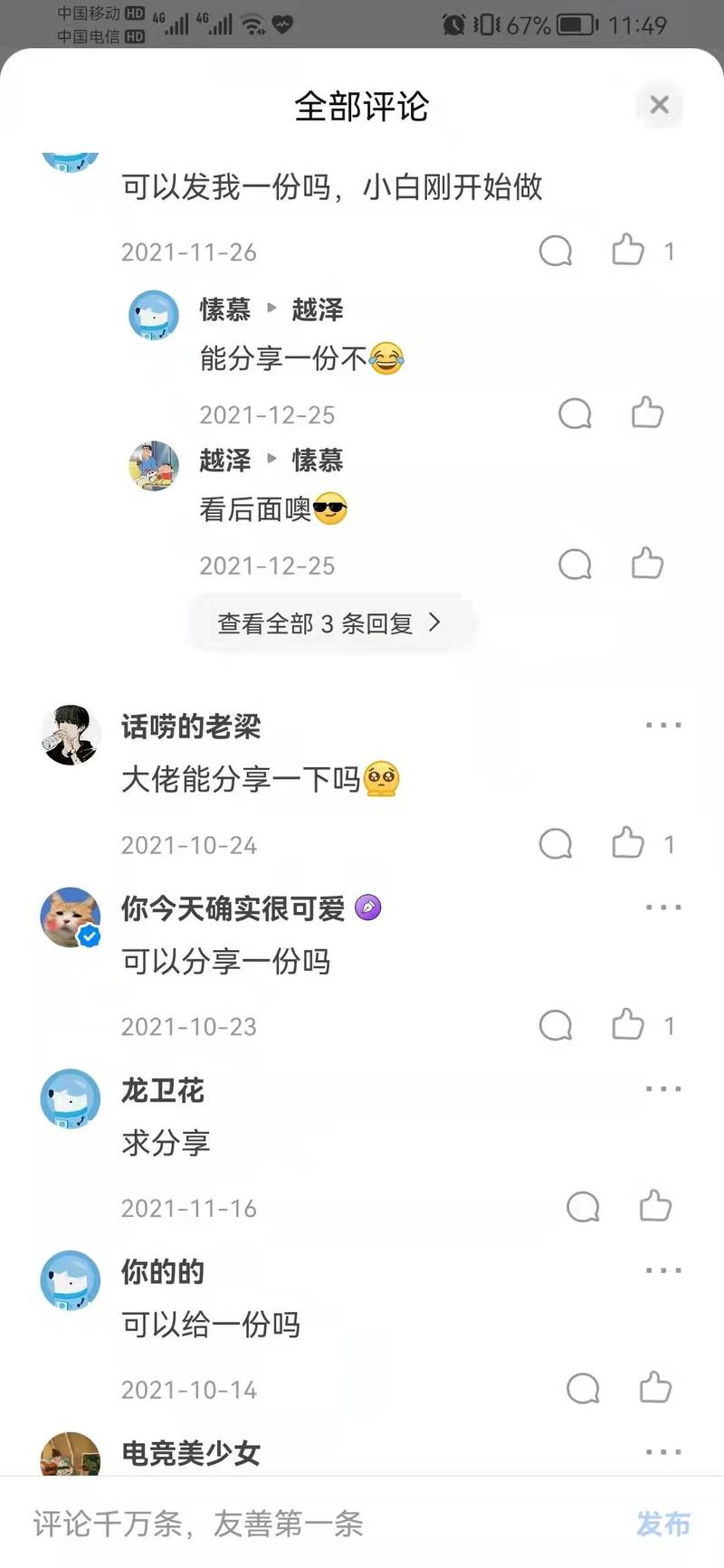Viewport: 724px width, 1568px height.
Task: Open 愫慕's profile name link
Action: click(224, 310)
